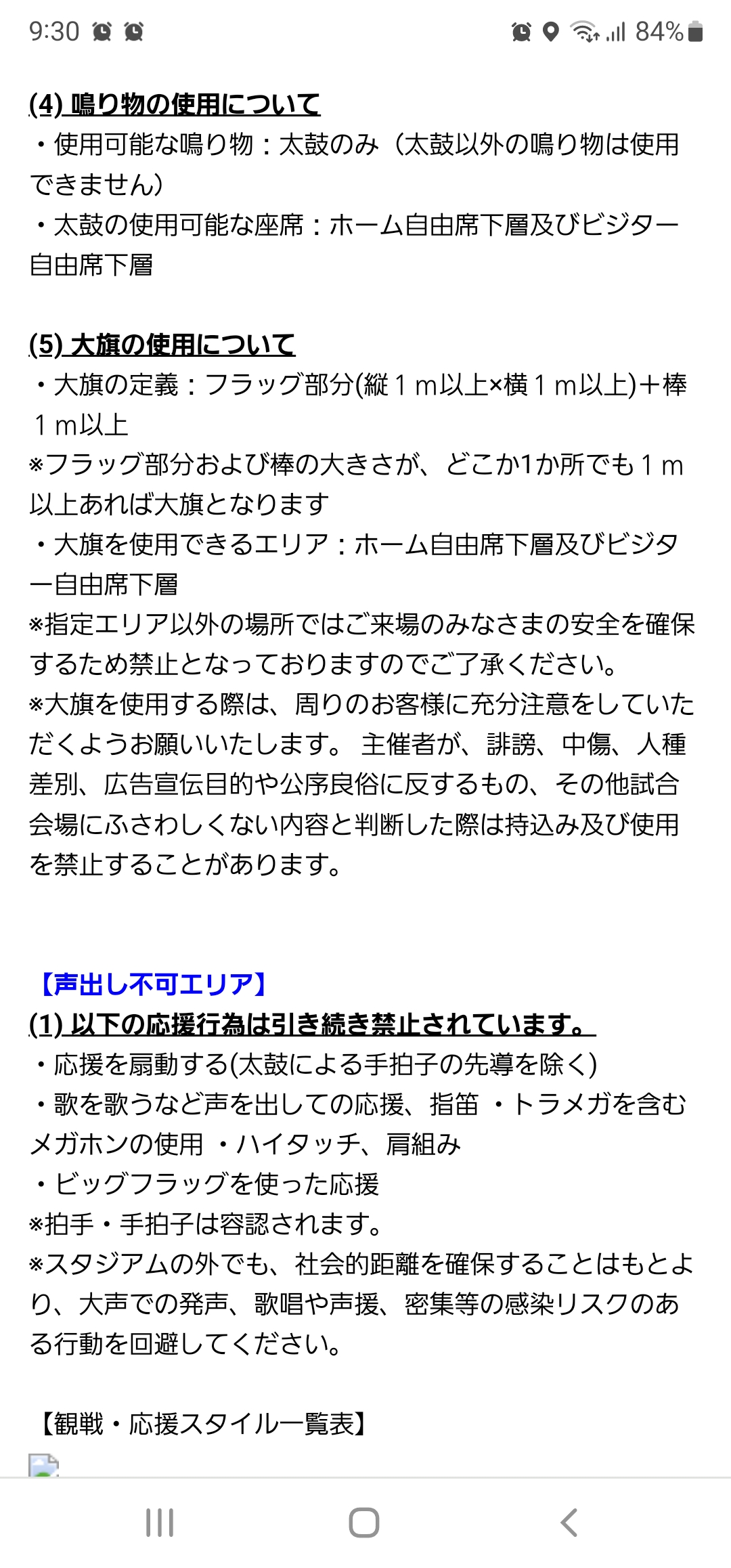
Task: Go back using the navigation bar
Action: [569, 1523]
